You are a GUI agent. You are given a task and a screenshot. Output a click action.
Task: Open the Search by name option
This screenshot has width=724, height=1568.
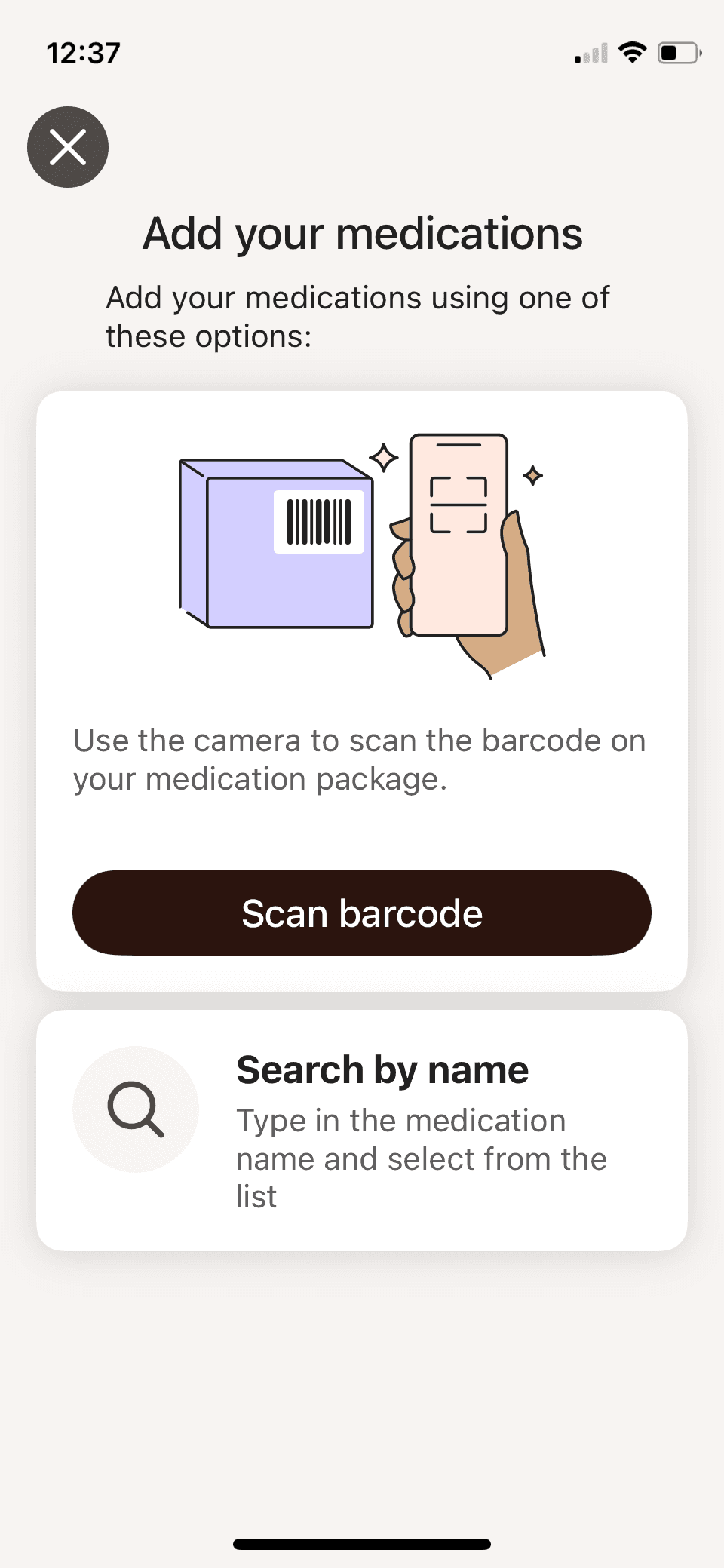tap(362, 1130)
